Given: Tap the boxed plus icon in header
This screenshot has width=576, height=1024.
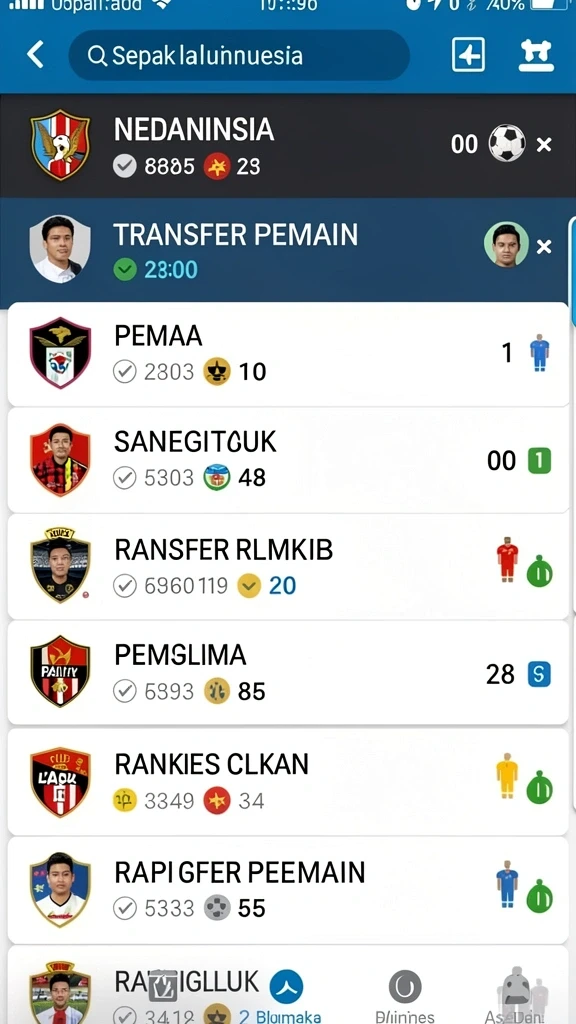Looking at the screenshot, I should (x=468, y=55).
